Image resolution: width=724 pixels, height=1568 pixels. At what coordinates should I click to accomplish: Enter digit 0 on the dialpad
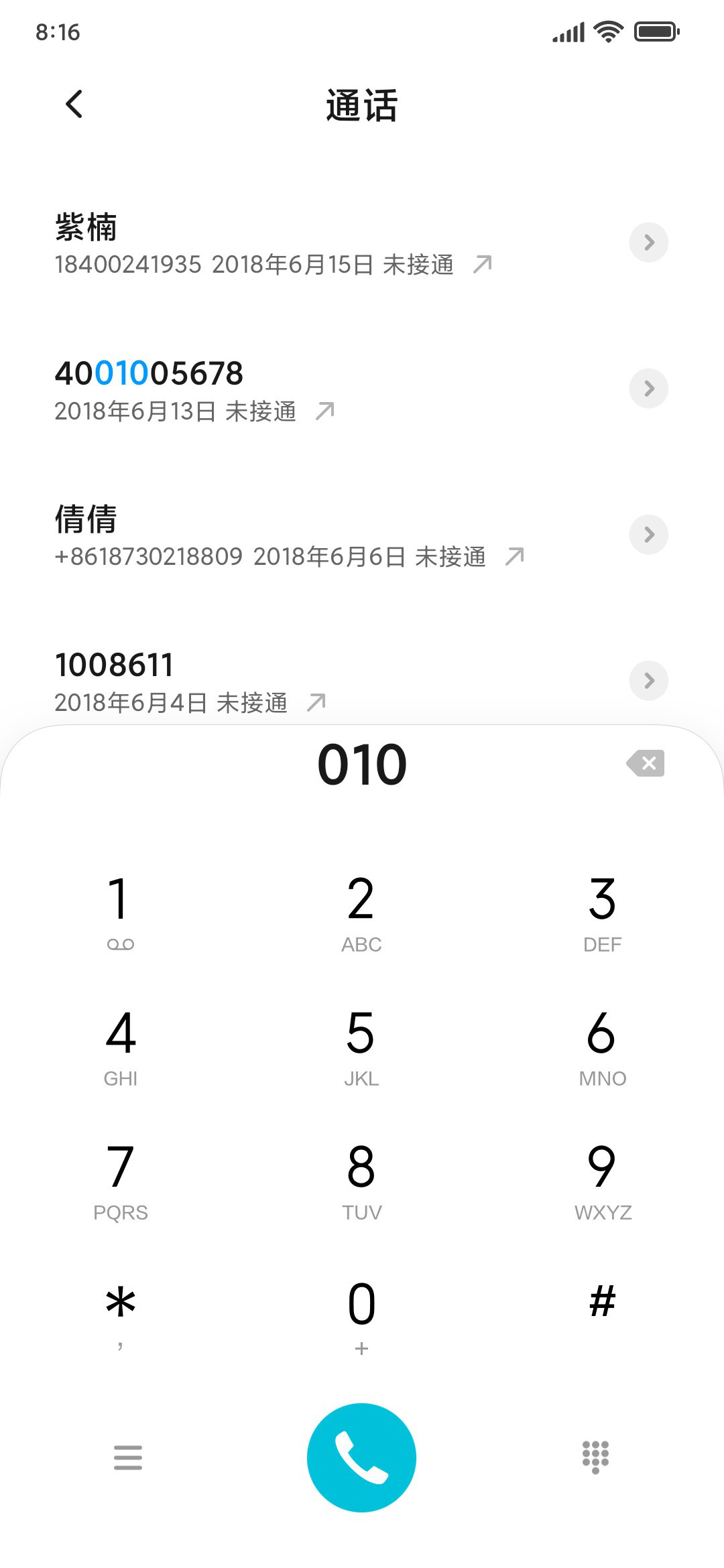[x=361, y=1315]
